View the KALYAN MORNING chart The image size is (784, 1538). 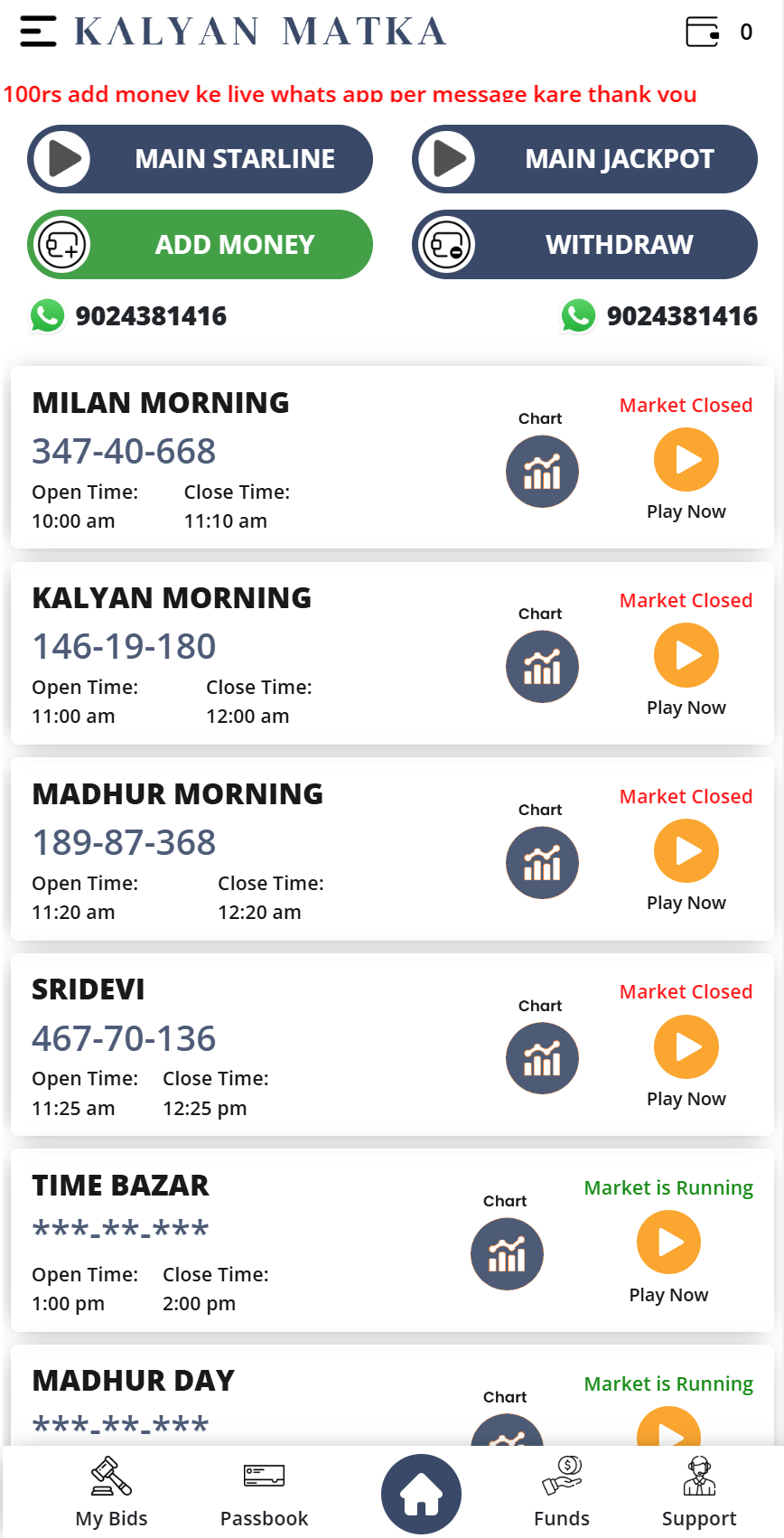tap(542, 666)
